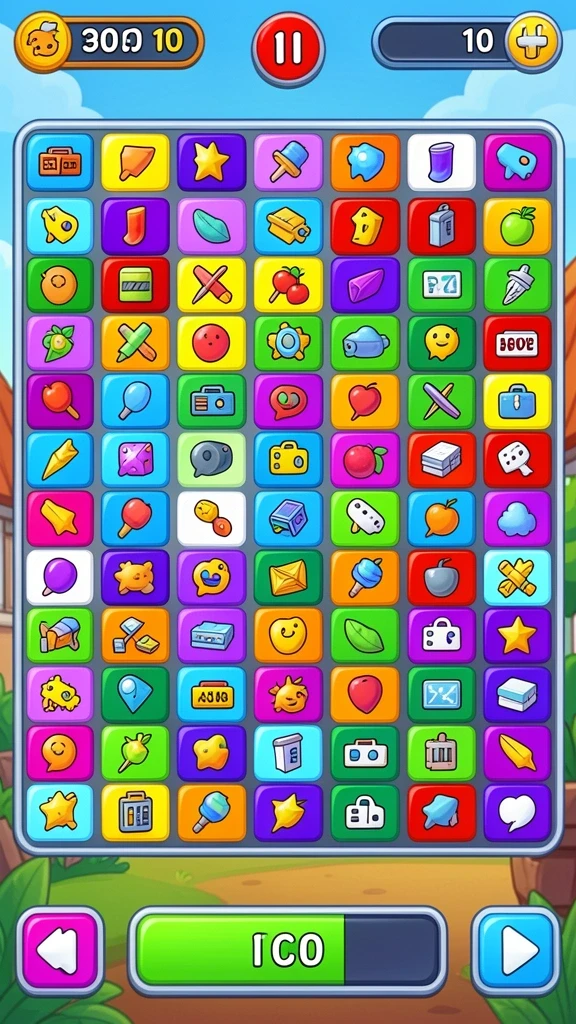Pick the green apple tile

tap(517, 227)
